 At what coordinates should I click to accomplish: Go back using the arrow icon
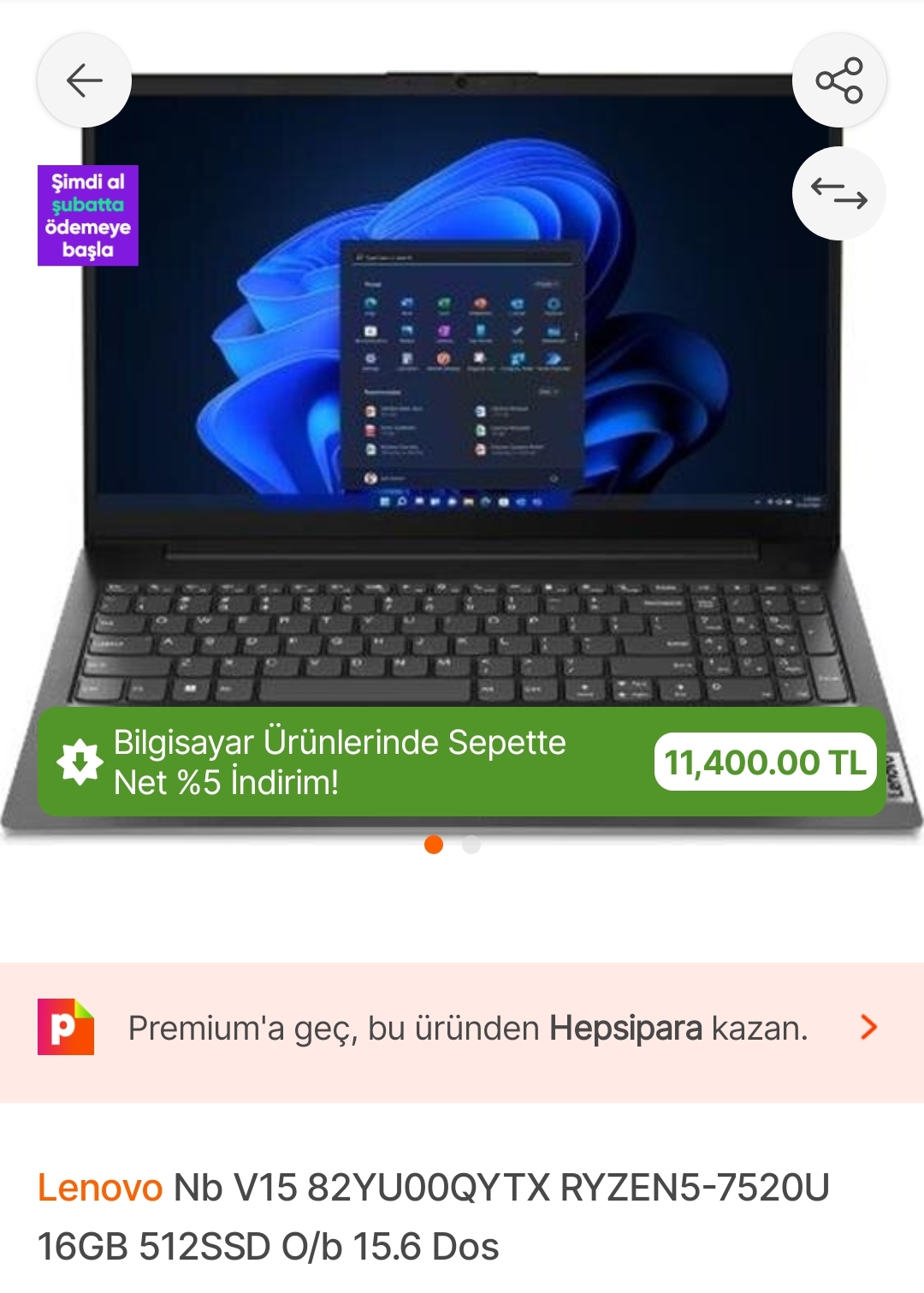click(84, 80)
